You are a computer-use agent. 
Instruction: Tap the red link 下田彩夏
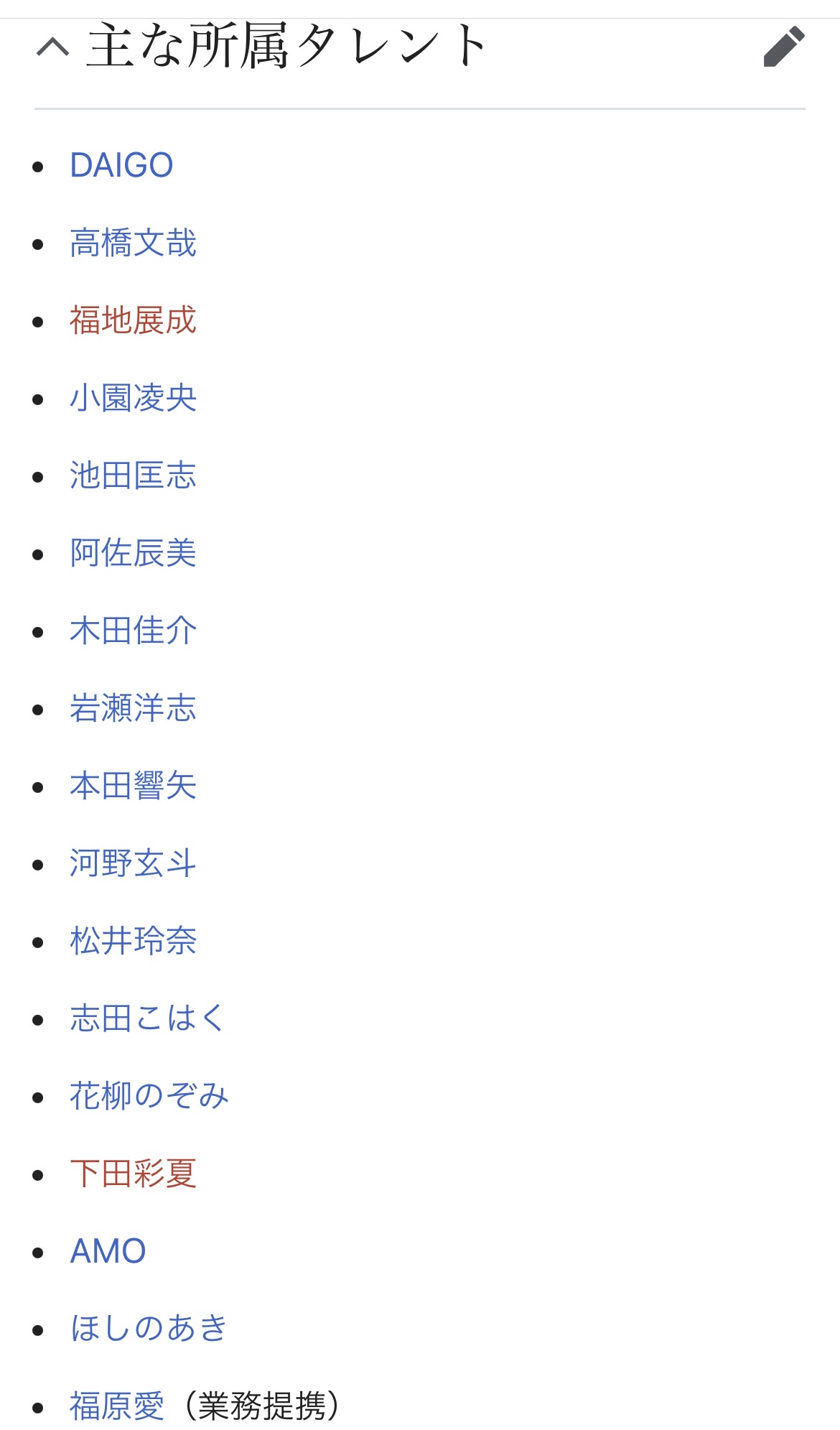click(x=133, y=1174)
